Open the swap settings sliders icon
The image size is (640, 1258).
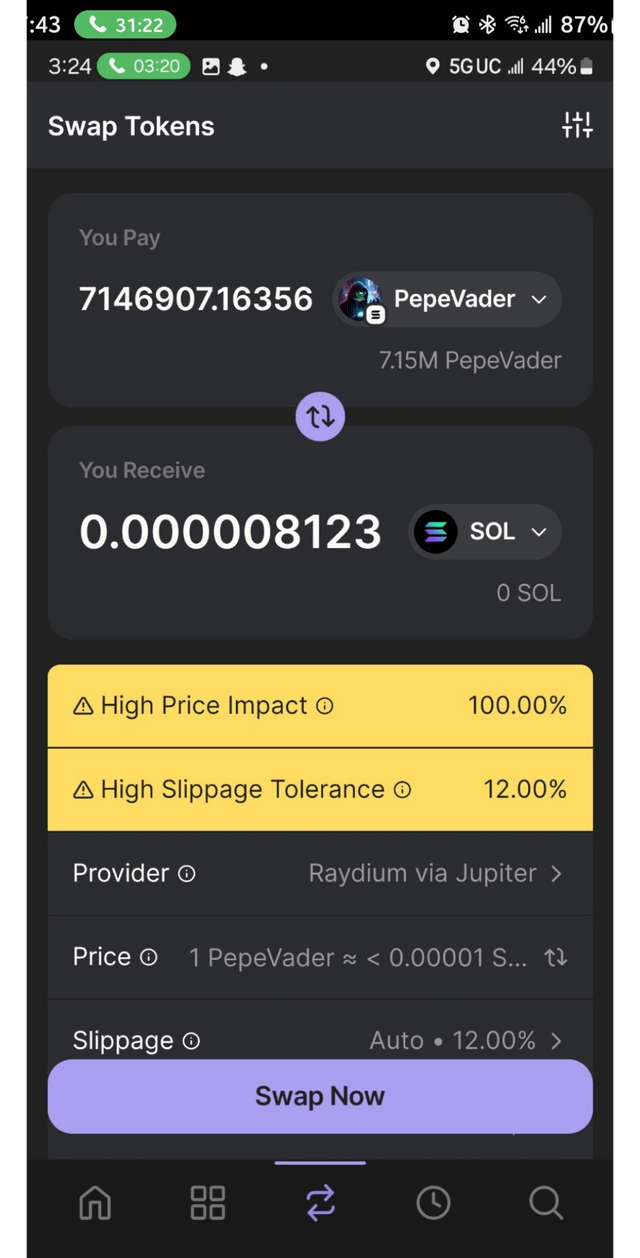pos(577,126)
